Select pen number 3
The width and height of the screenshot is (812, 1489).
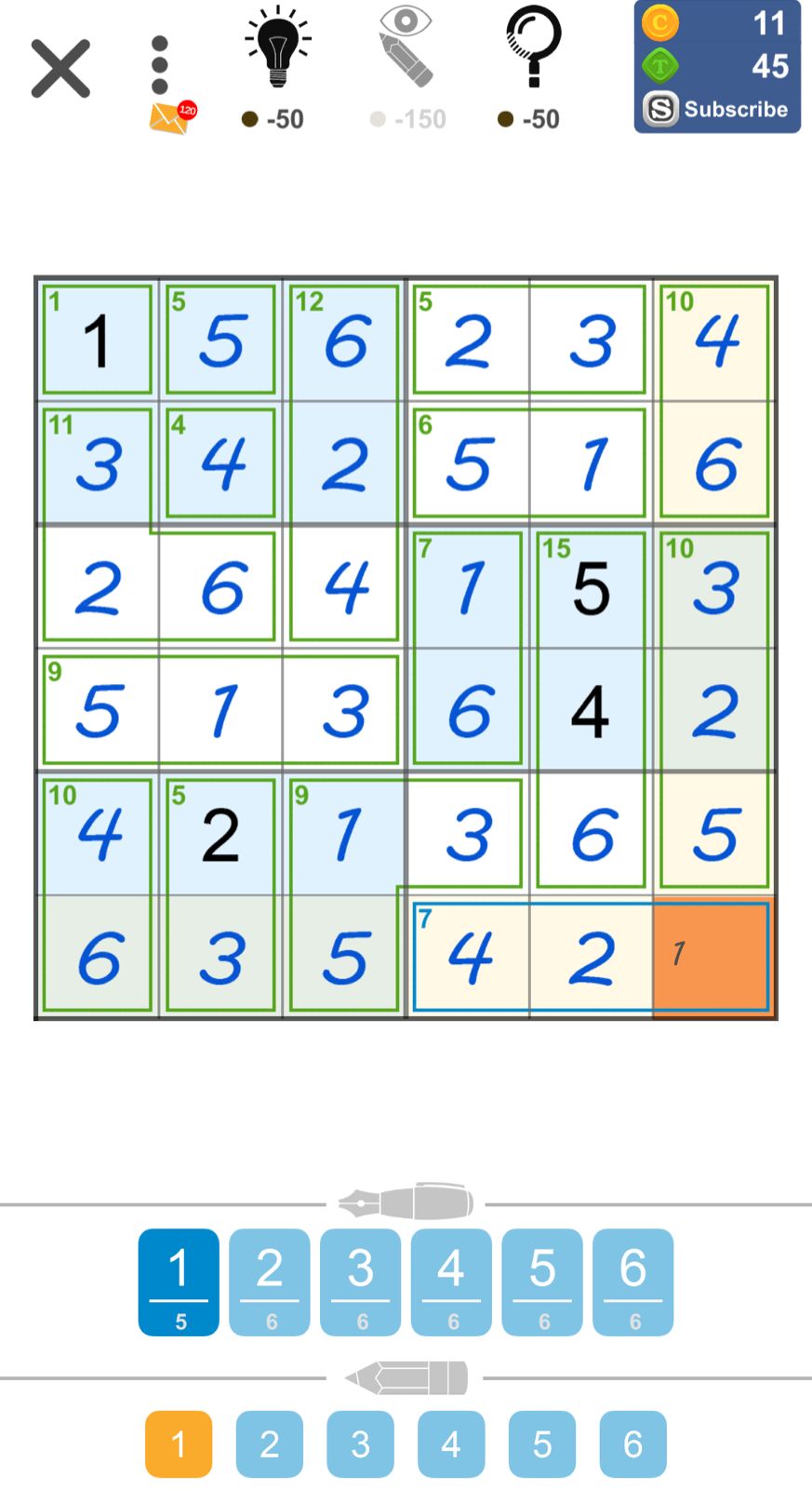pyautogui.click(x=361, y=1281)
